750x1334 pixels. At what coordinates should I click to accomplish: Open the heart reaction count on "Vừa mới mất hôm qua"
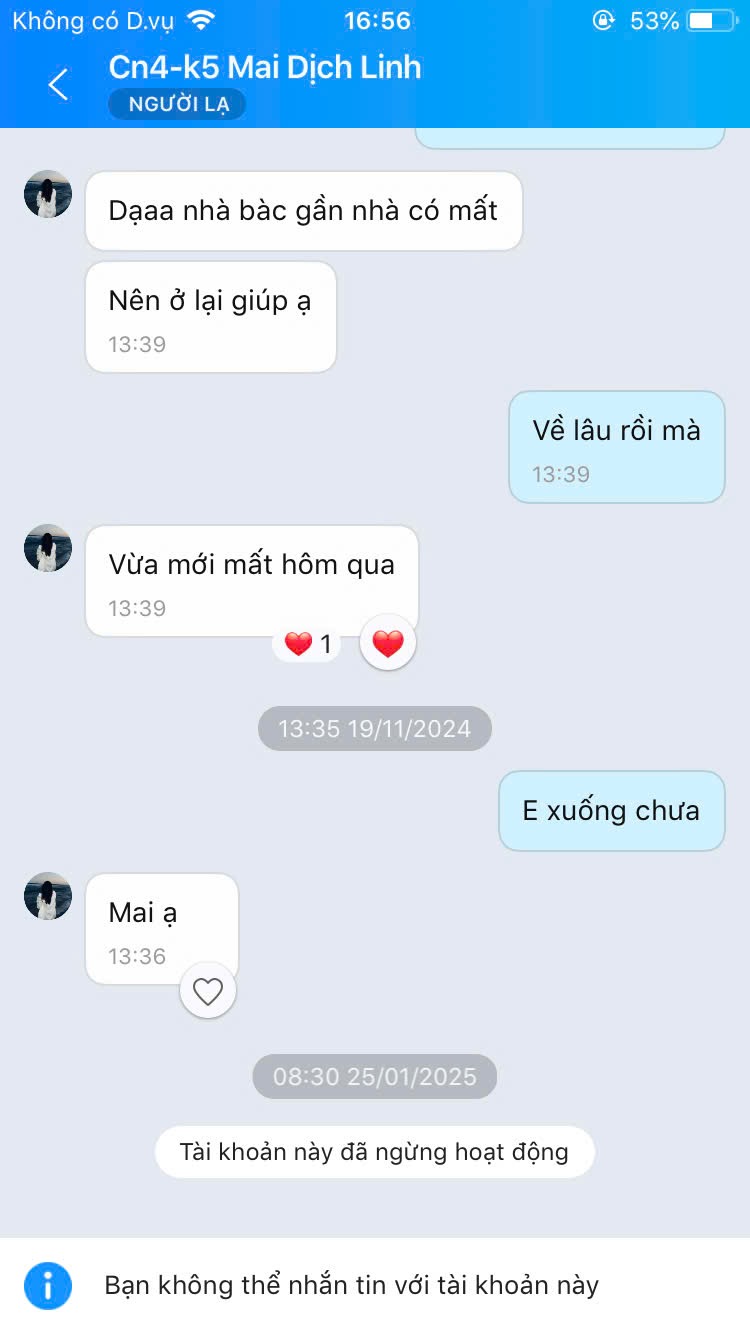click(x=307, y=644)
